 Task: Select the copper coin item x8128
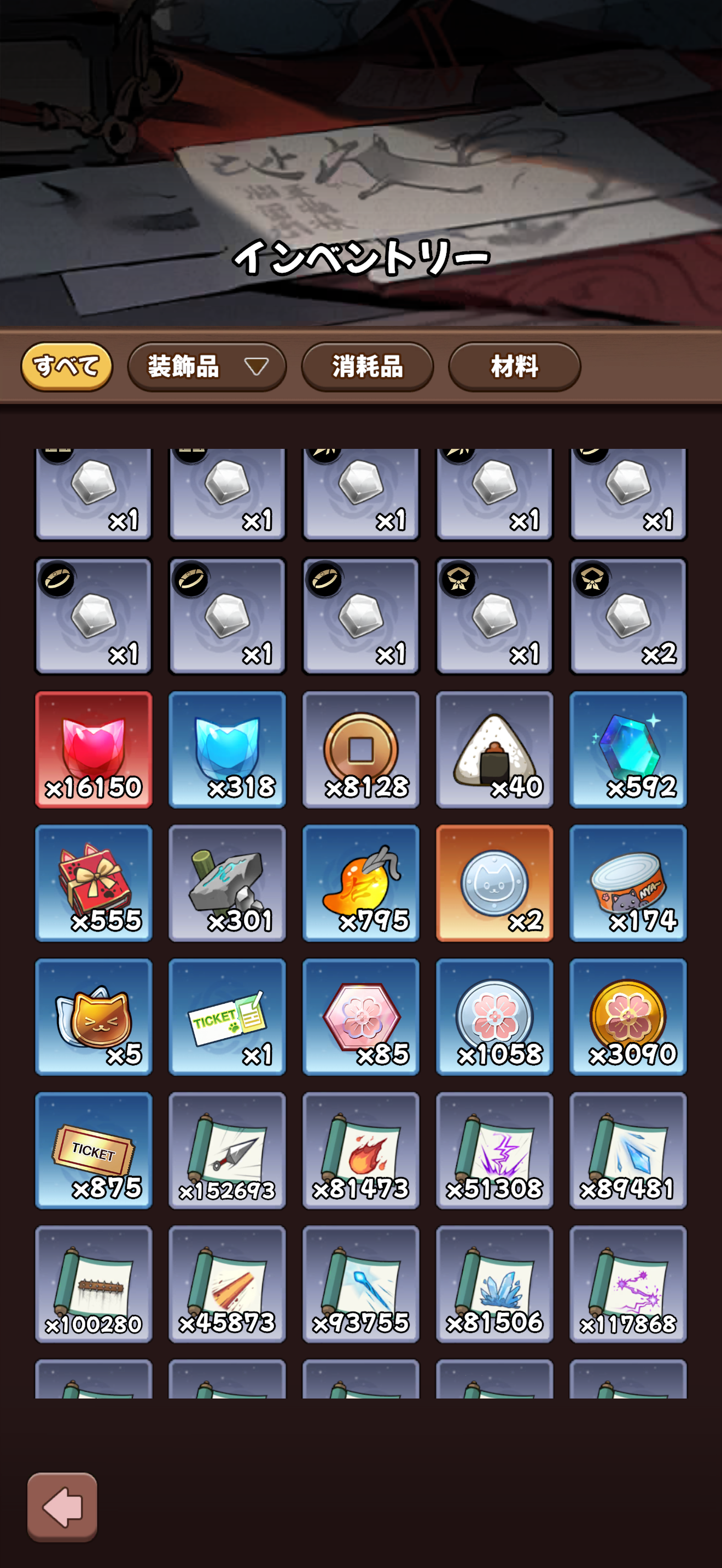tap(361, 750)
